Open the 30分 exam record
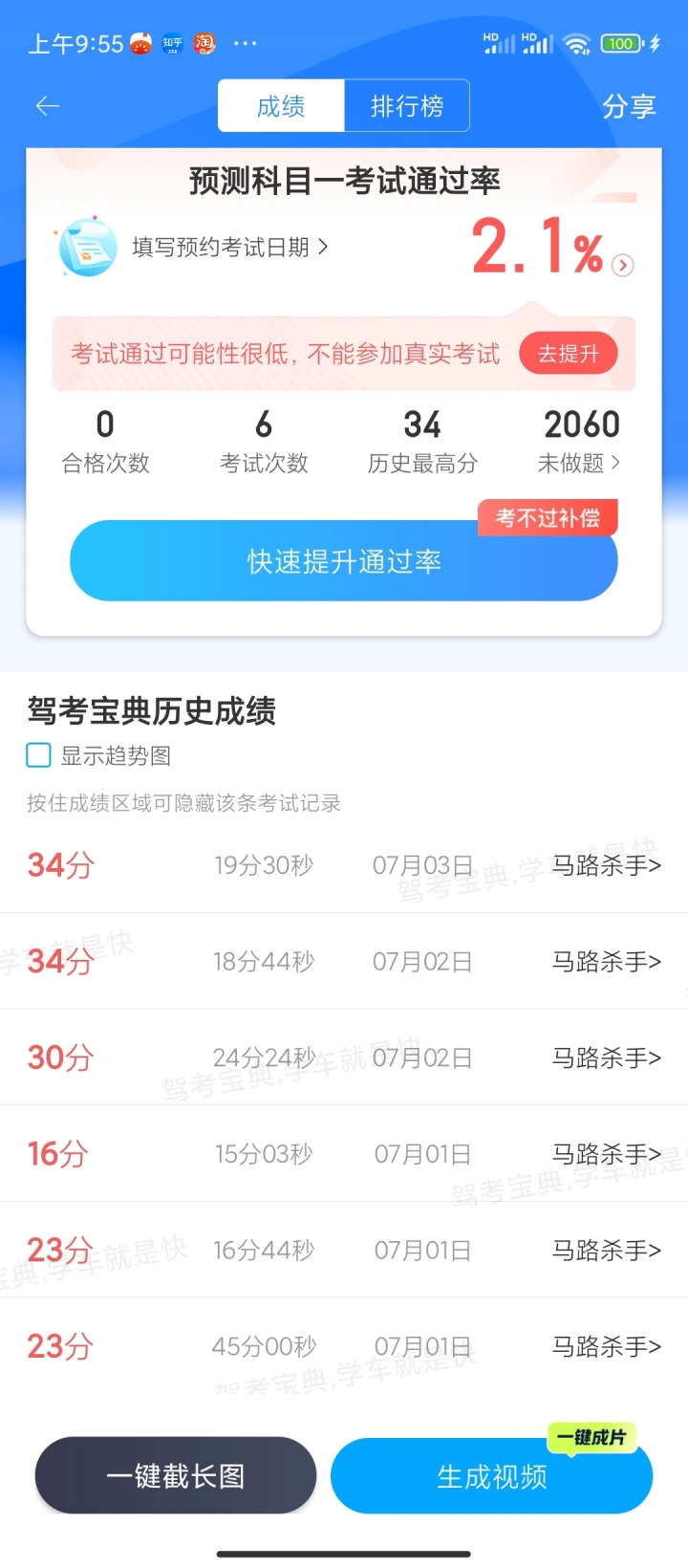Viewport: 688px width, 1568px height. (344, 1057)
